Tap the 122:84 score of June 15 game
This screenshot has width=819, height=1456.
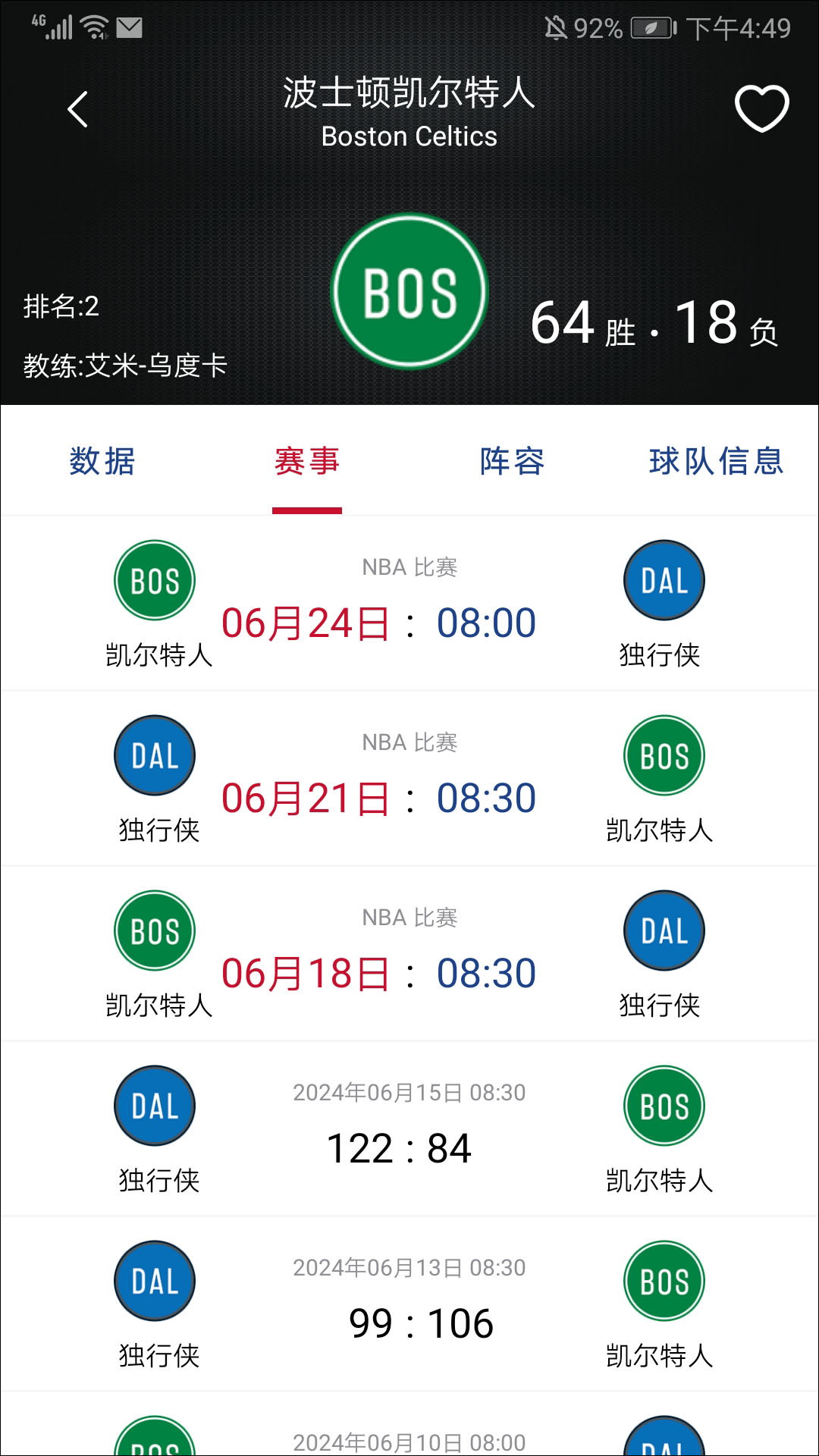pos(400,1148)
